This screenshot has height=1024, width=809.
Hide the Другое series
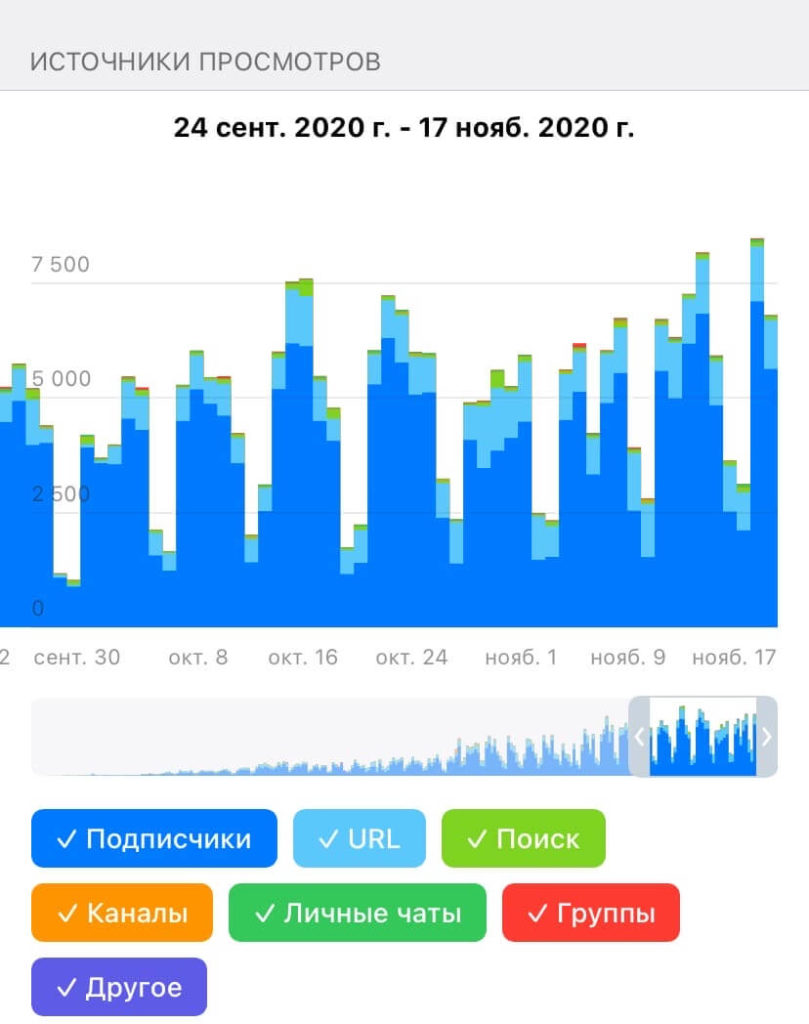point(119,987)
